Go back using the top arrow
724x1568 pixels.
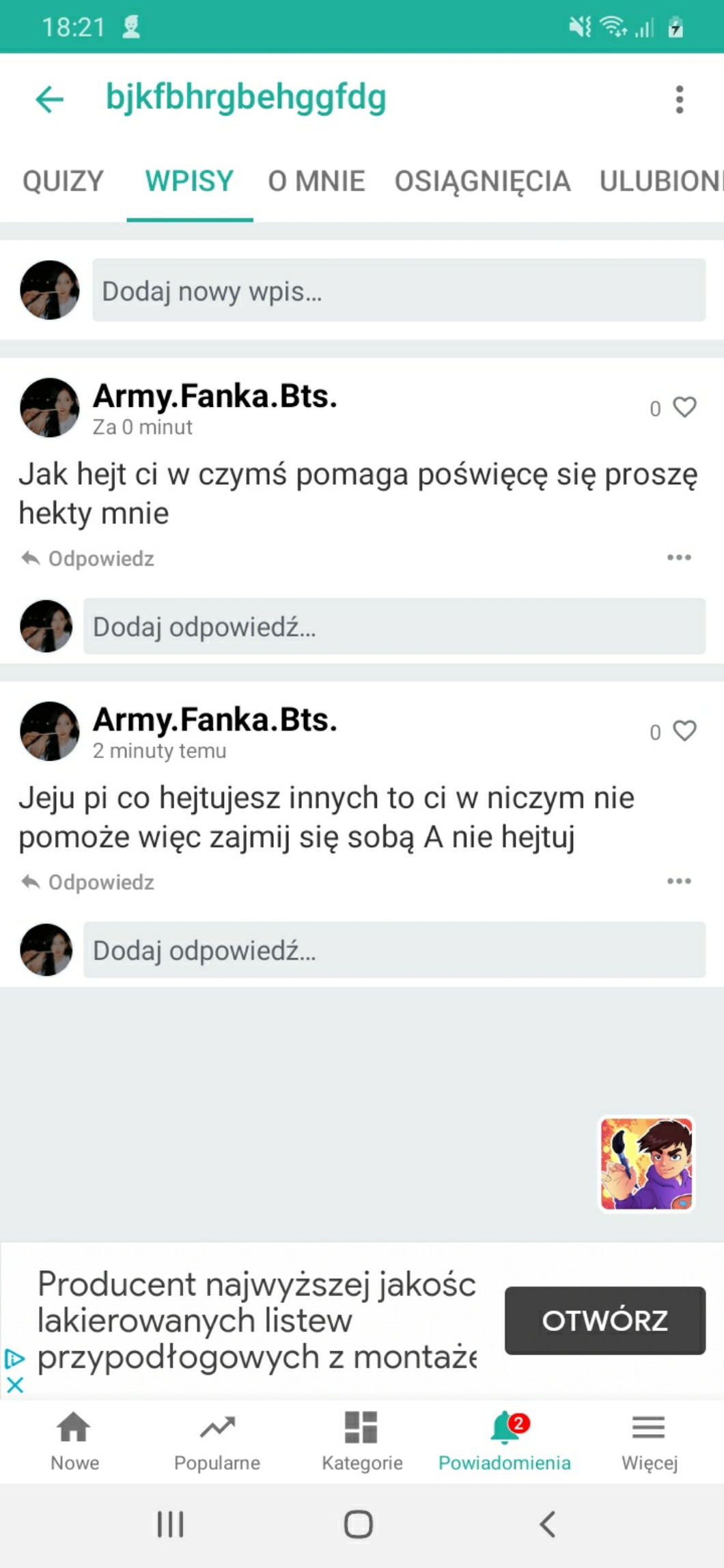pyautogui.click(x=49, y=99)
